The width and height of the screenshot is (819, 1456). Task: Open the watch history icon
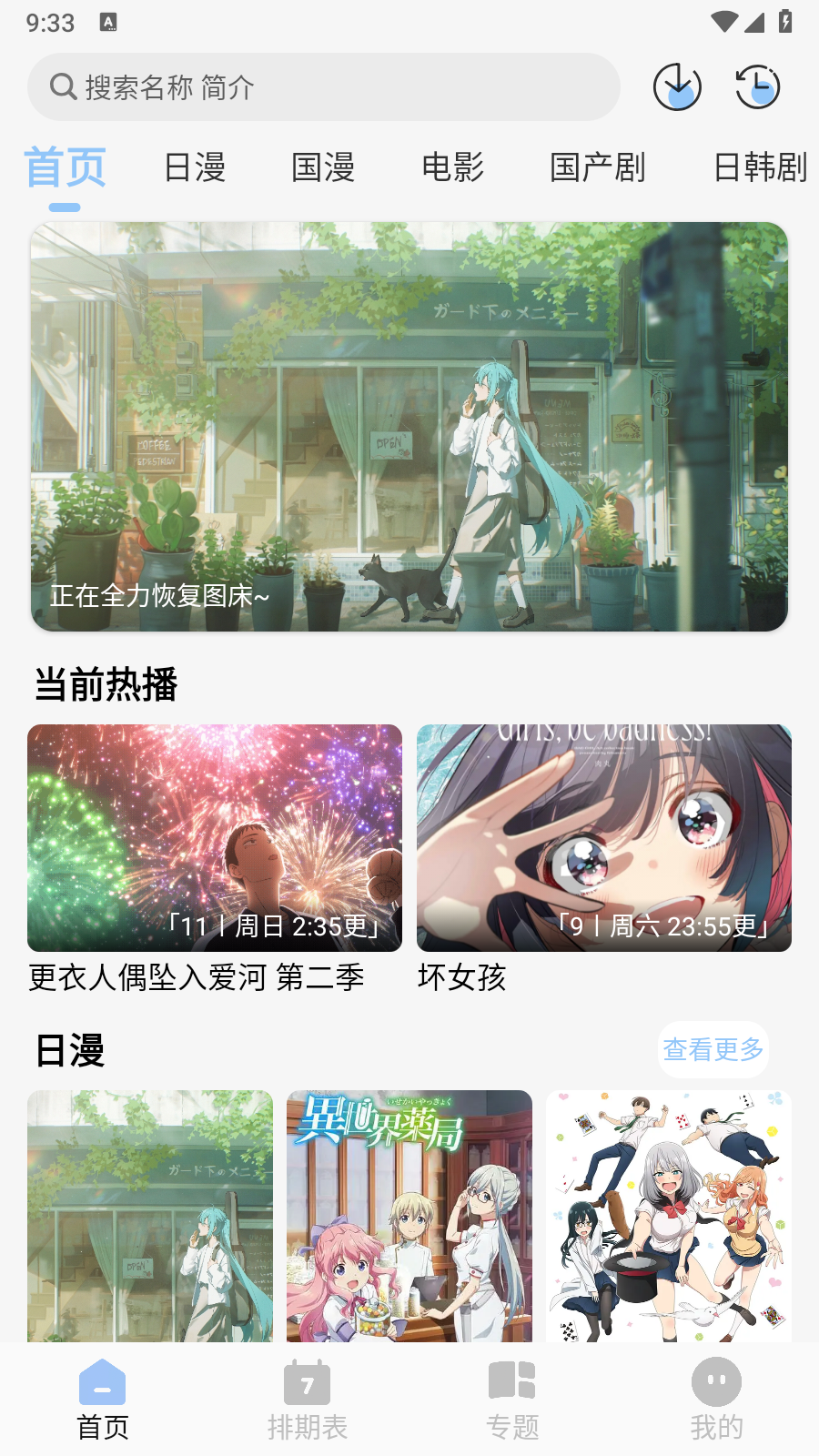click(x=757, y=86)
